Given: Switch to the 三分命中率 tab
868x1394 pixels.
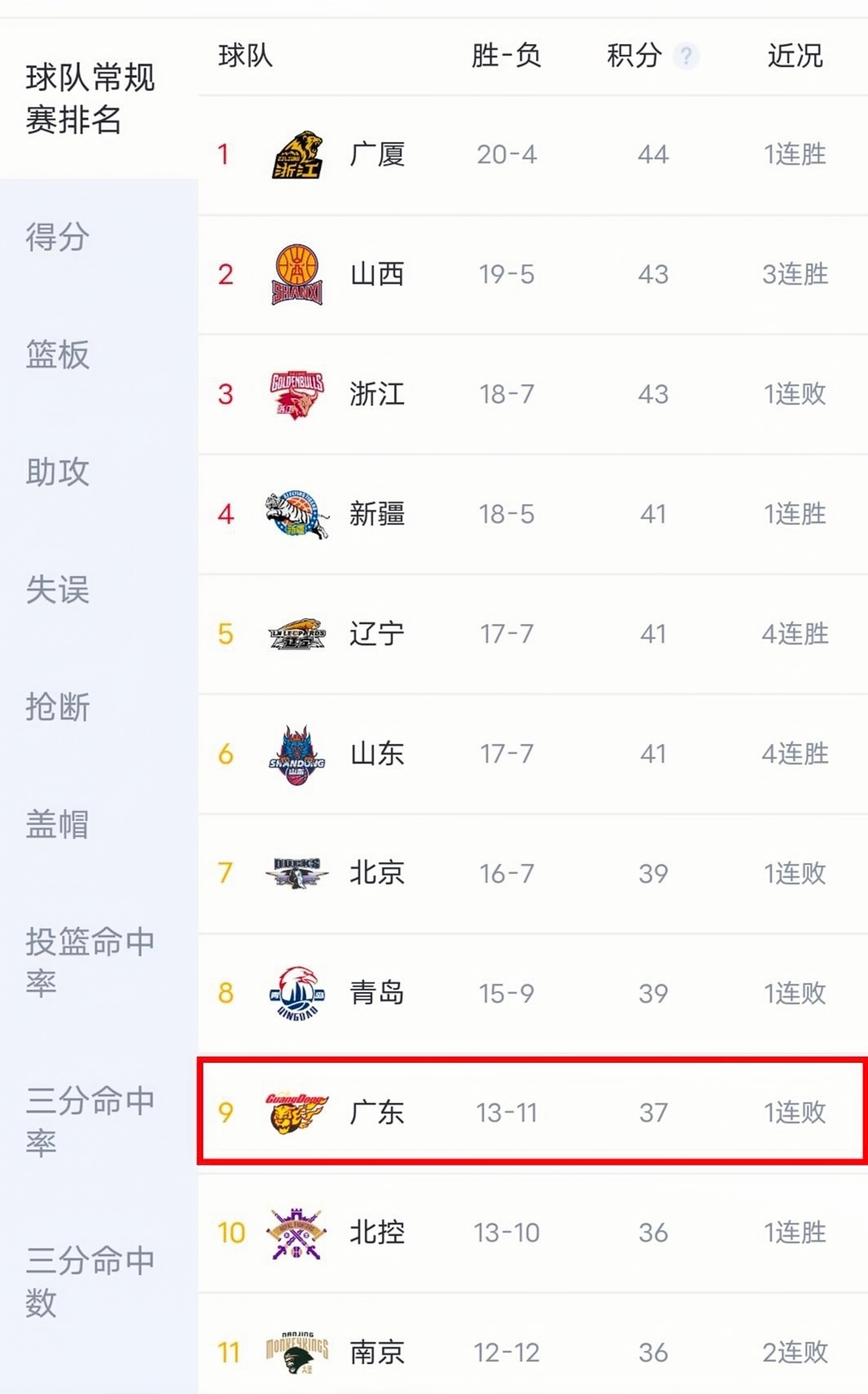Looking at the screenshot, I should 90,1121.
